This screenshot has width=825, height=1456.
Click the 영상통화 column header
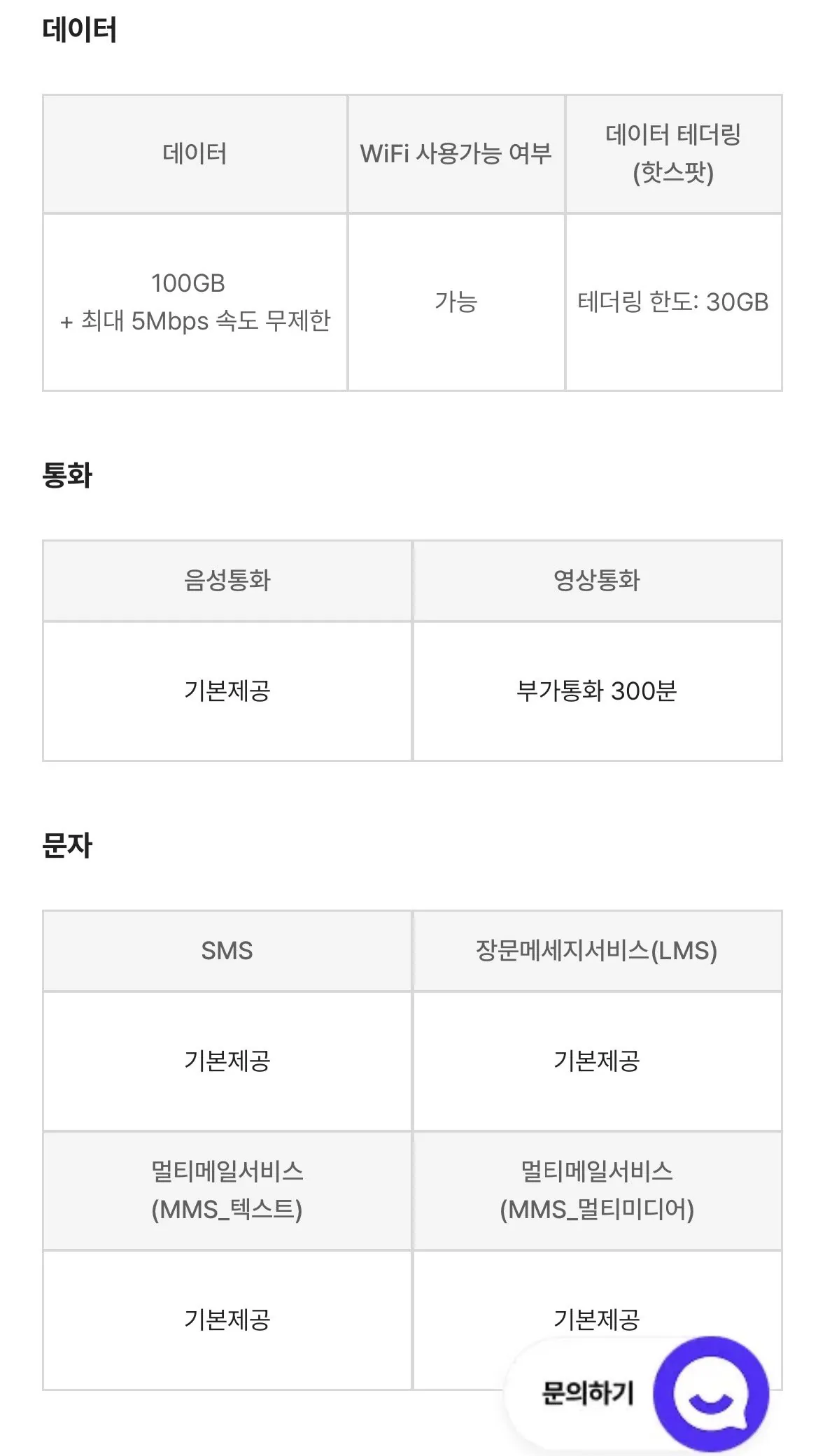pos(597,579)
